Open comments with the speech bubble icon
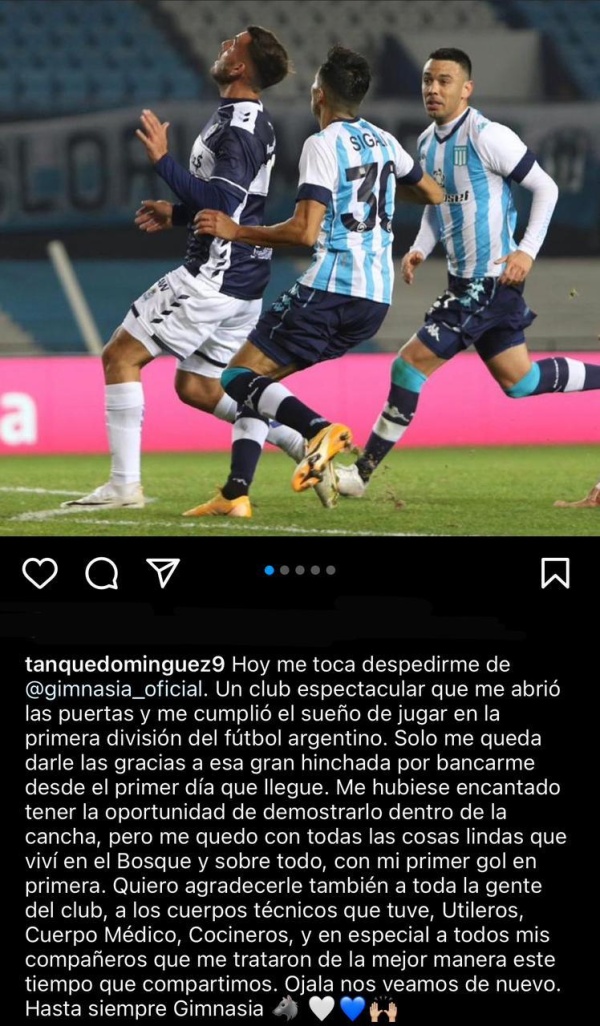Viewport: 600px width, 1026px height. click(x=102, y=573)
